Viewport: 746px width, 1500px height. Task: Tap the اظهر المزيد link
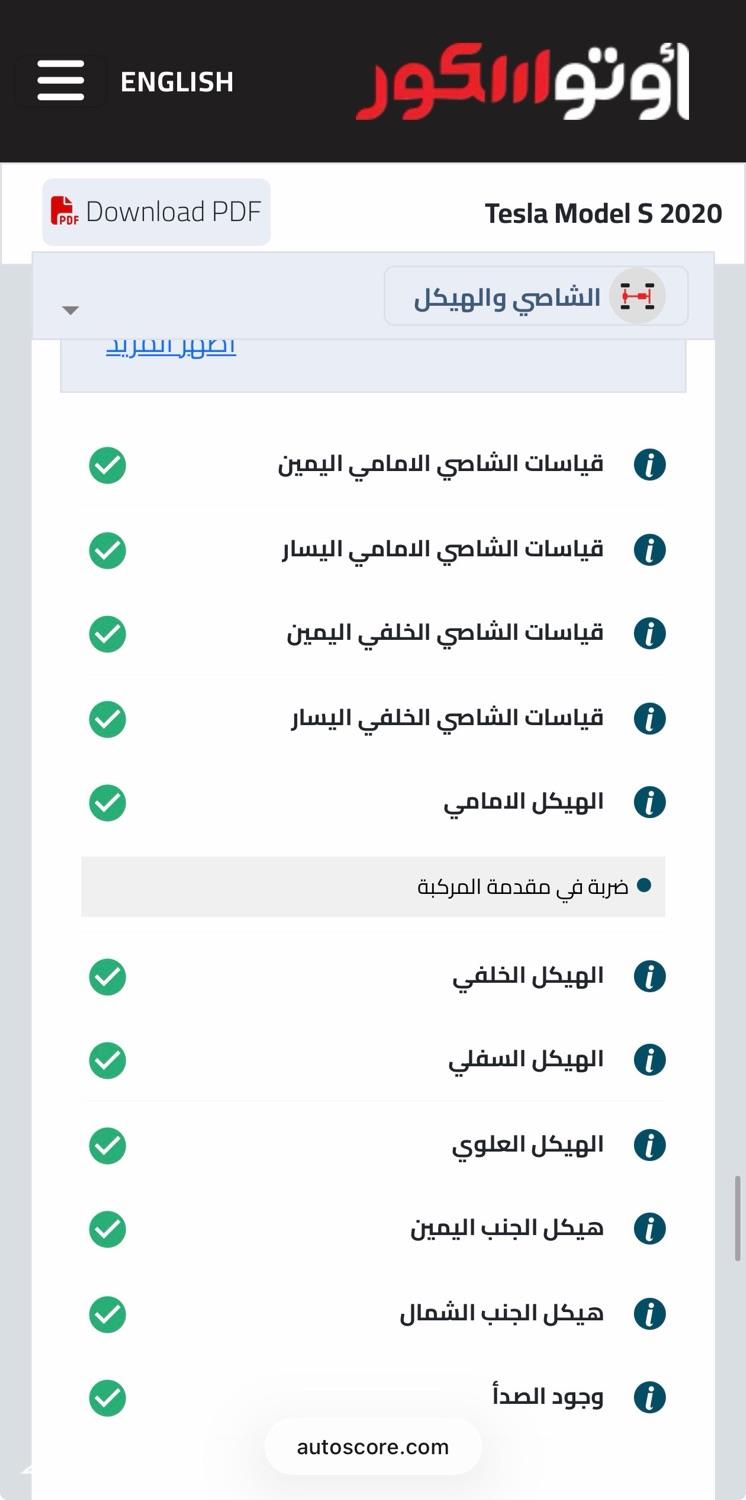pyautogui.click(x=171, y=347)
